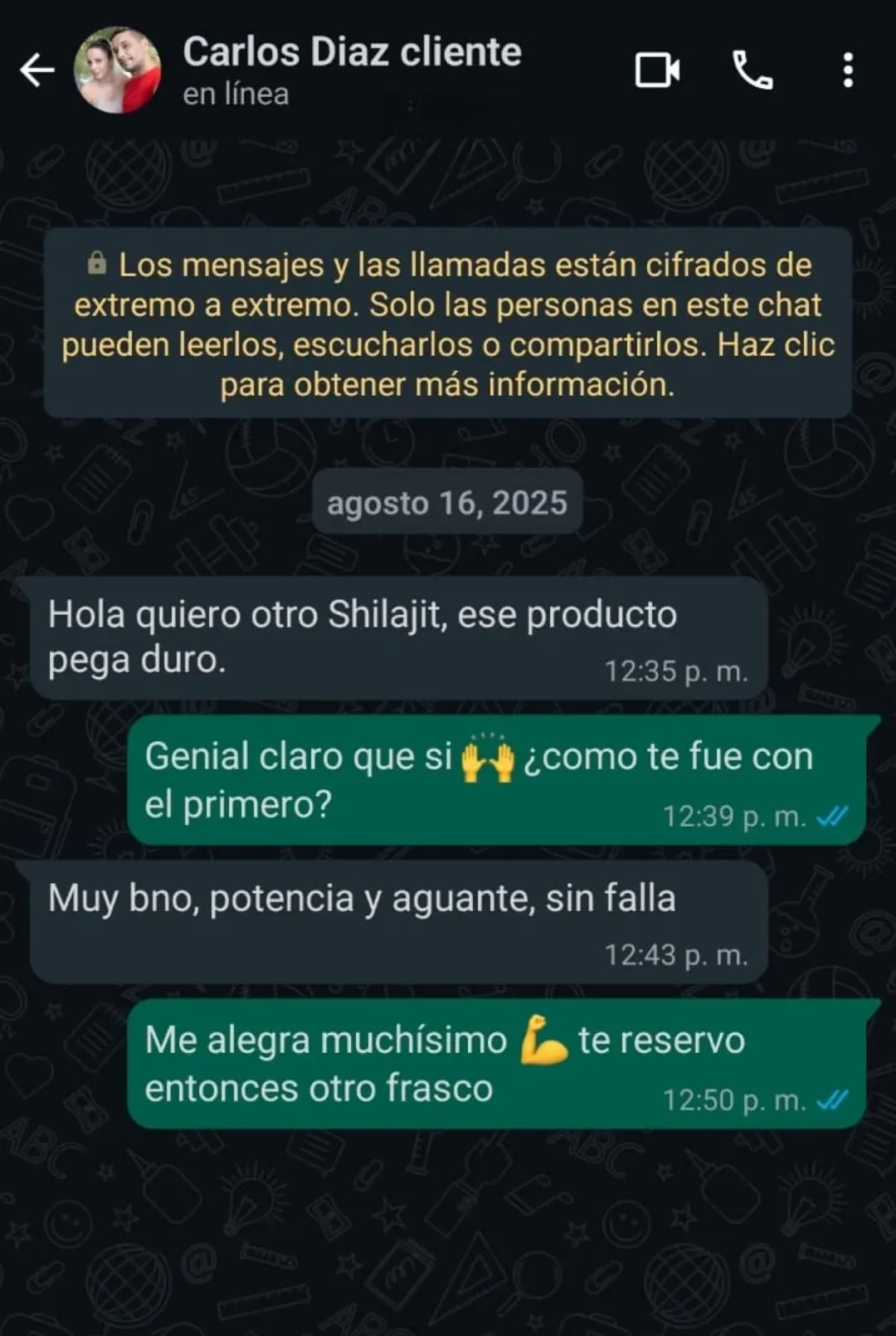Screen dimensions: 896x1336
Task: Tap the end-to-end encryption notice
Action: [448, 324]
